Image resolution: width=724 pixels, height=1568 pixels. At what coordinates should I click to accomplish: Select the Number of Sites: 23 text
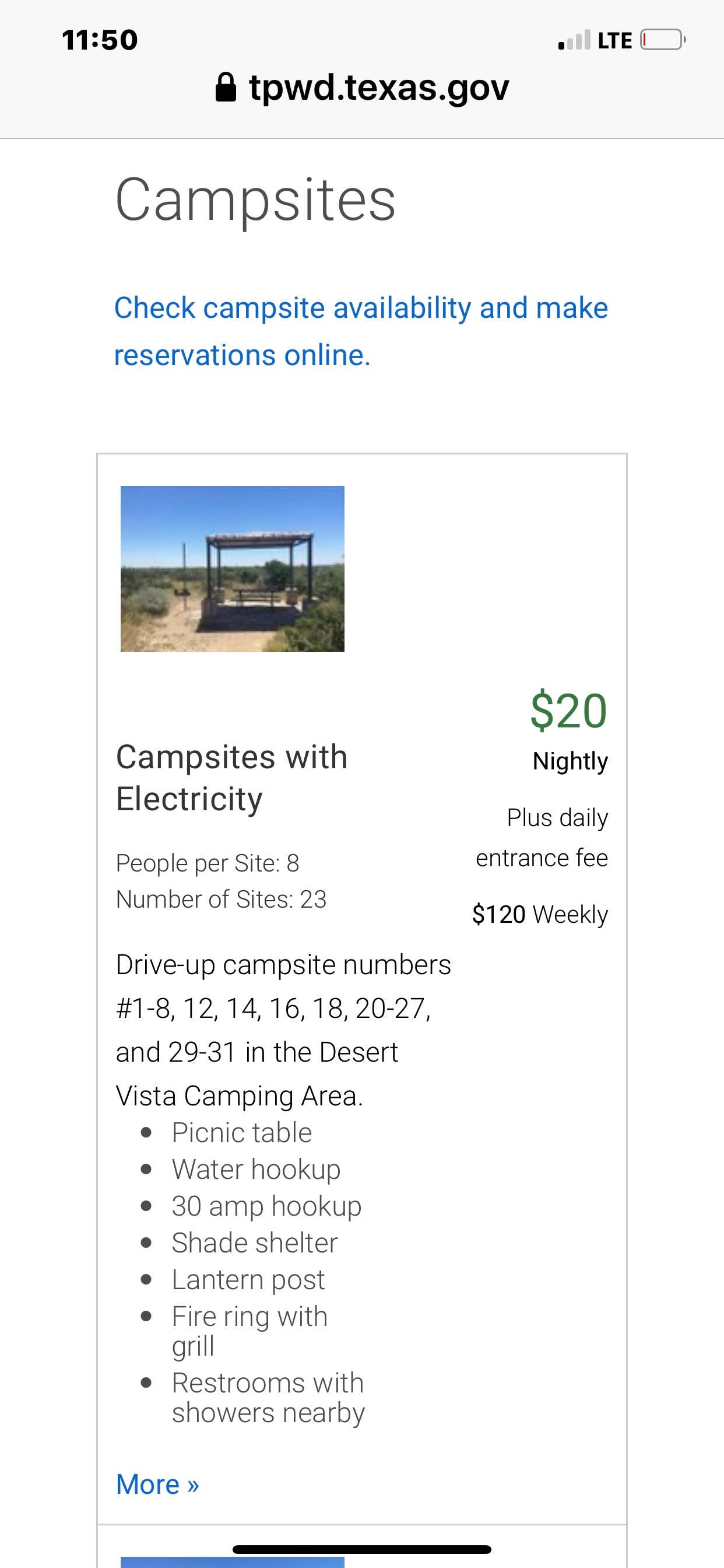(x=221, y=898)
